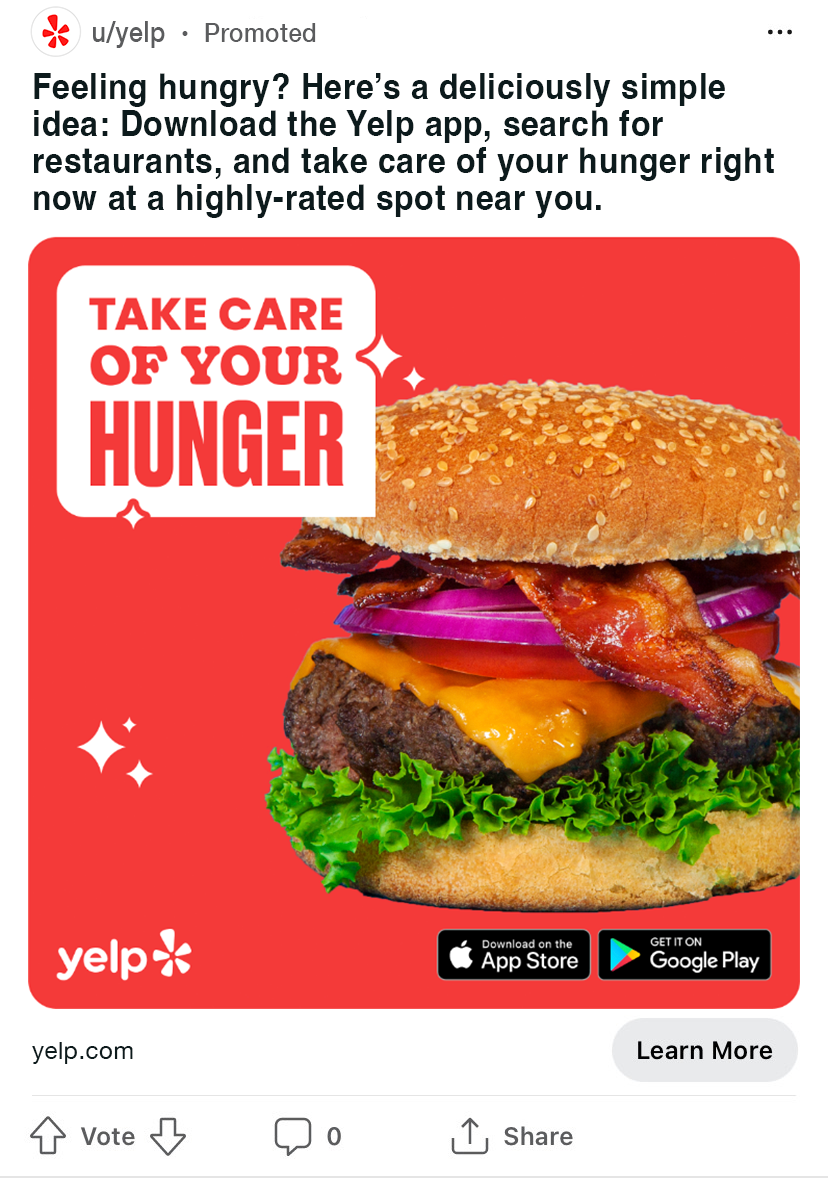Open comments on the Yelp post
Image resolution: width=828 pixels, height=1178 pixels.
pos(307,1136)
